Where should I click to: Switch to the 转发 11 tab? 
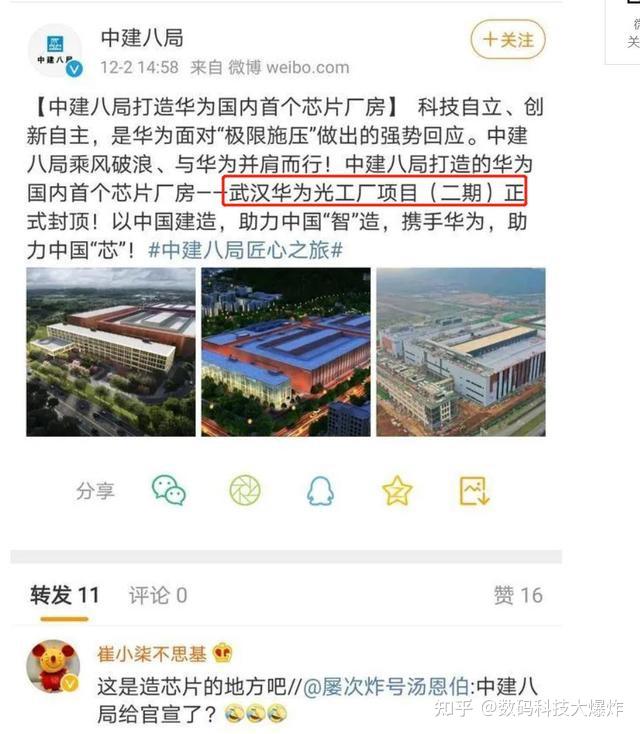65,595
